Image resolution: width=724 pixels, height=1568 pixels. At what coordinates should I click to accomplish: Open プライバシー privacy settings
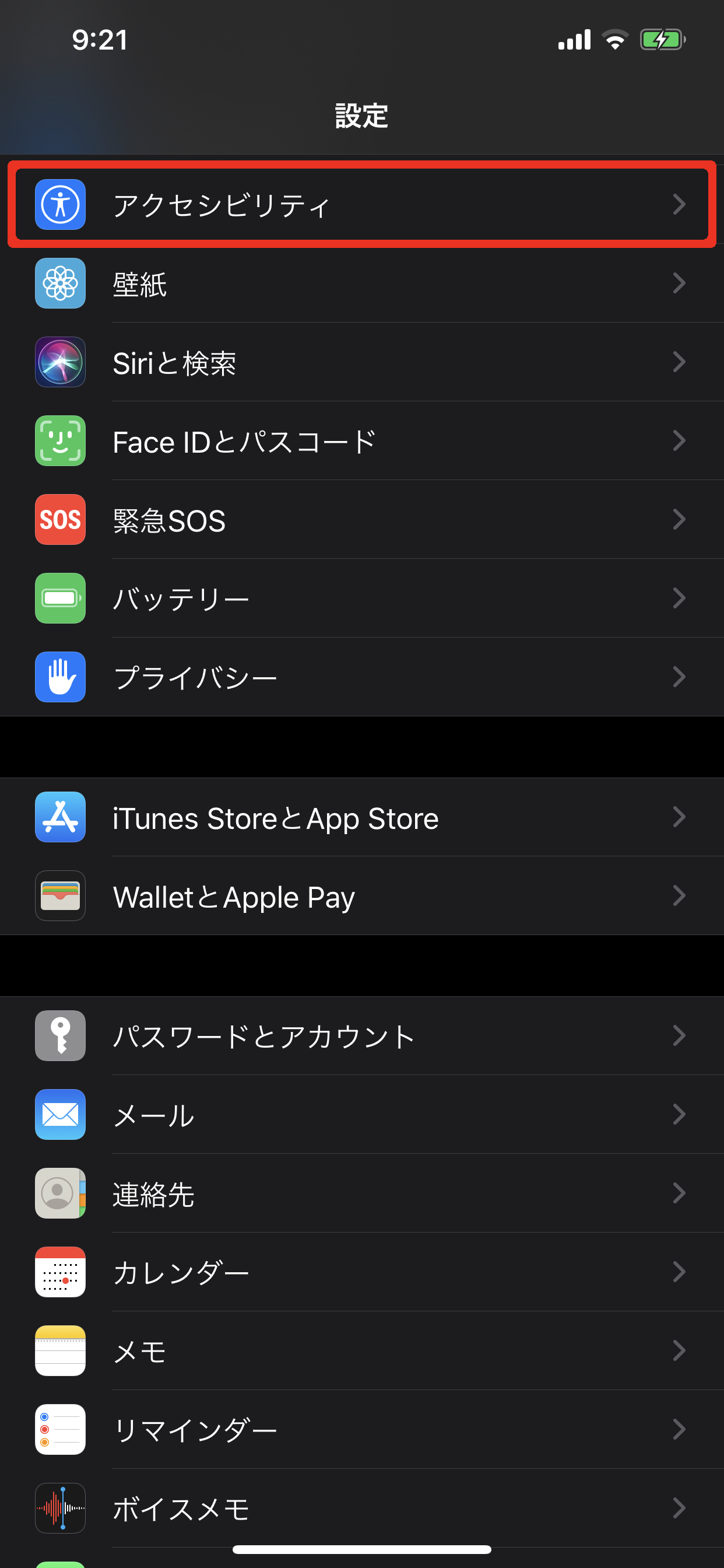(x=361, y=677)
